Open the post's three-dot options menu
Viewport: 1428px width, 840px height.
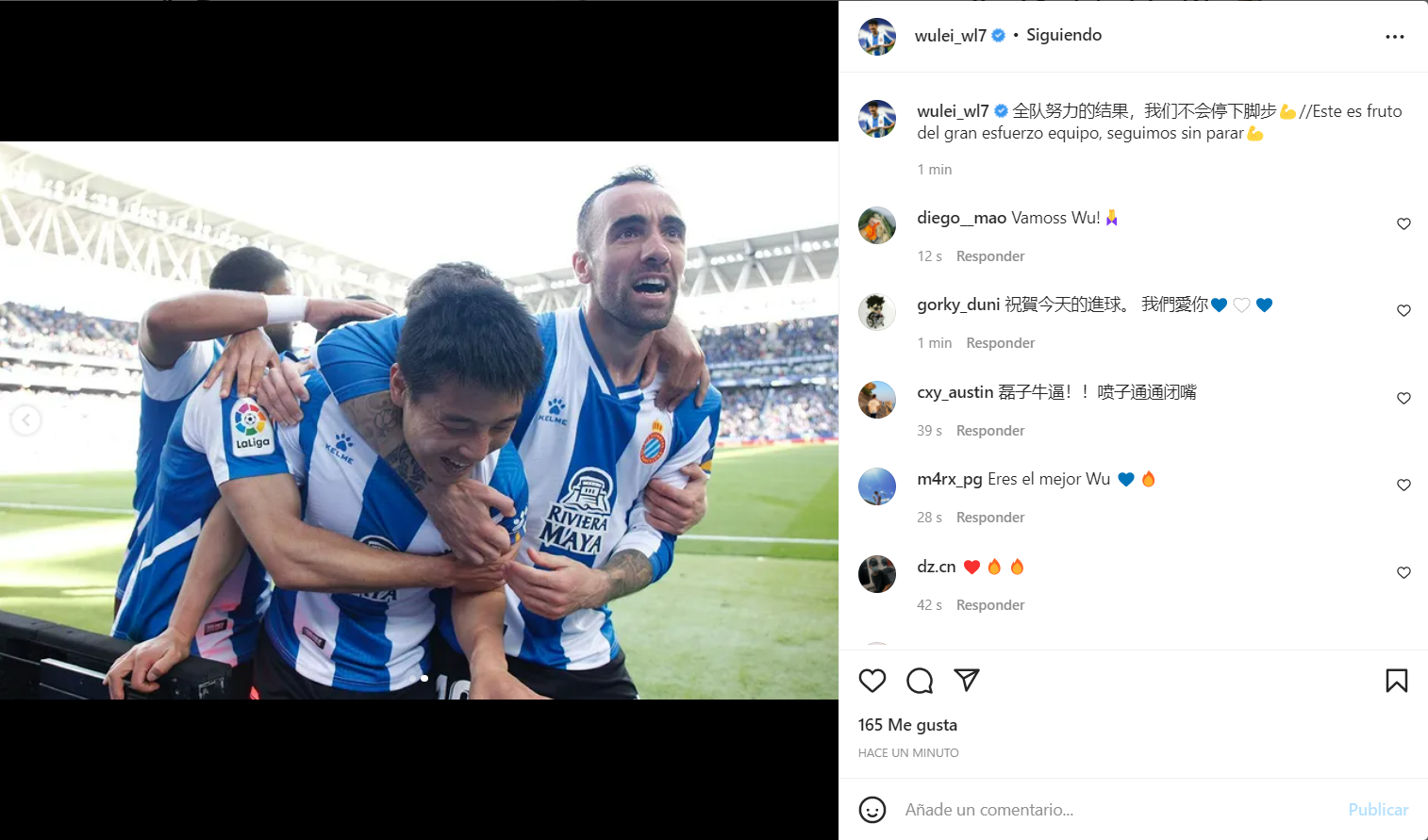(1394, 37)
